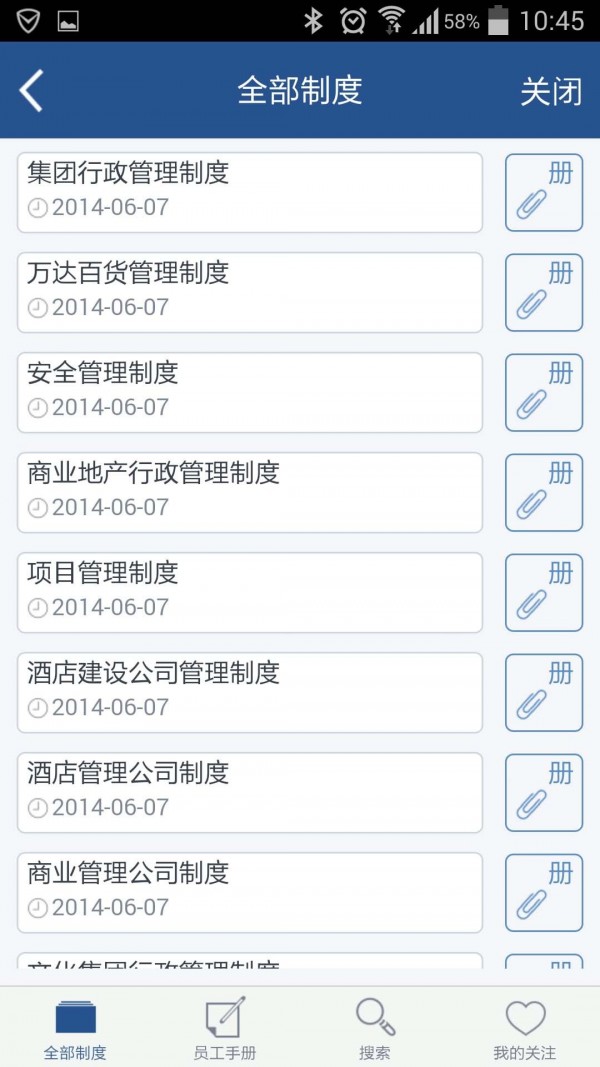Viewport: 600px width, 1067px height.
Task: Go back with the top-left arrow
Action: 32,91
